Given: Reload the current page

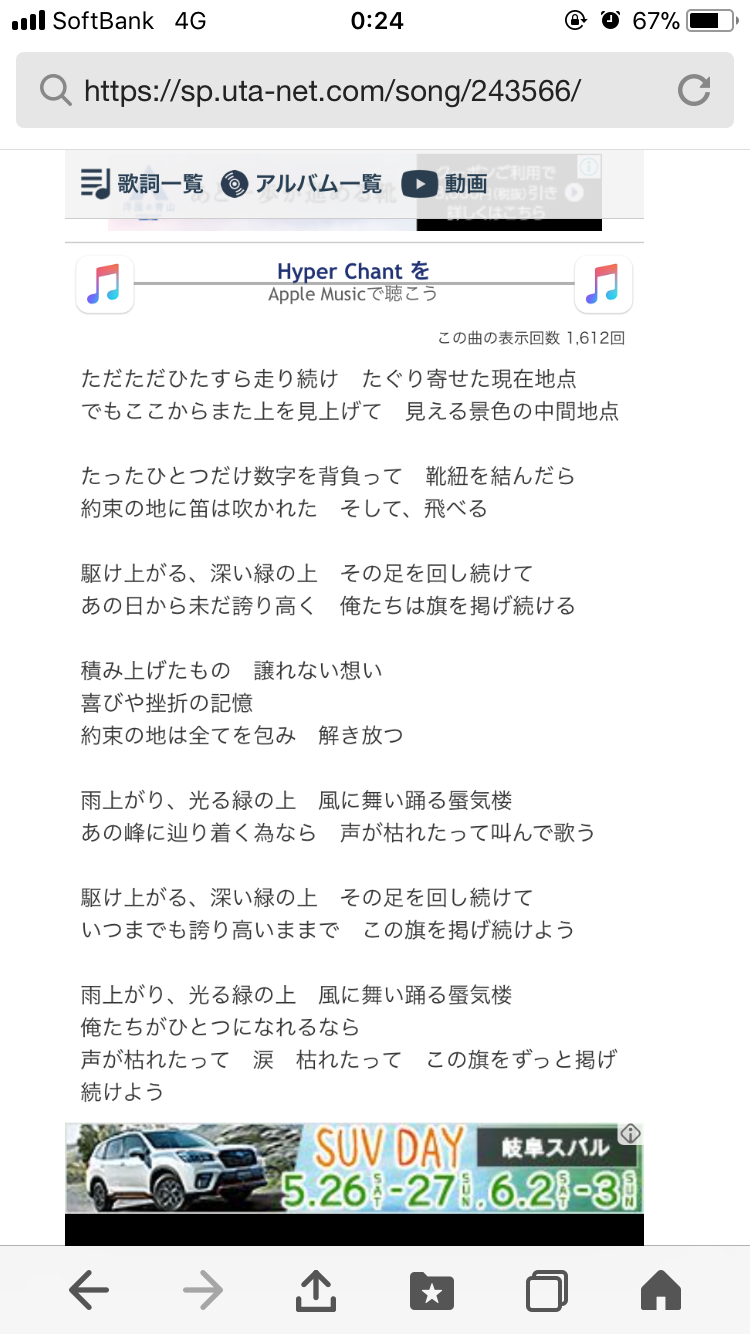Looking at the screenshot, I should (693, 91).
